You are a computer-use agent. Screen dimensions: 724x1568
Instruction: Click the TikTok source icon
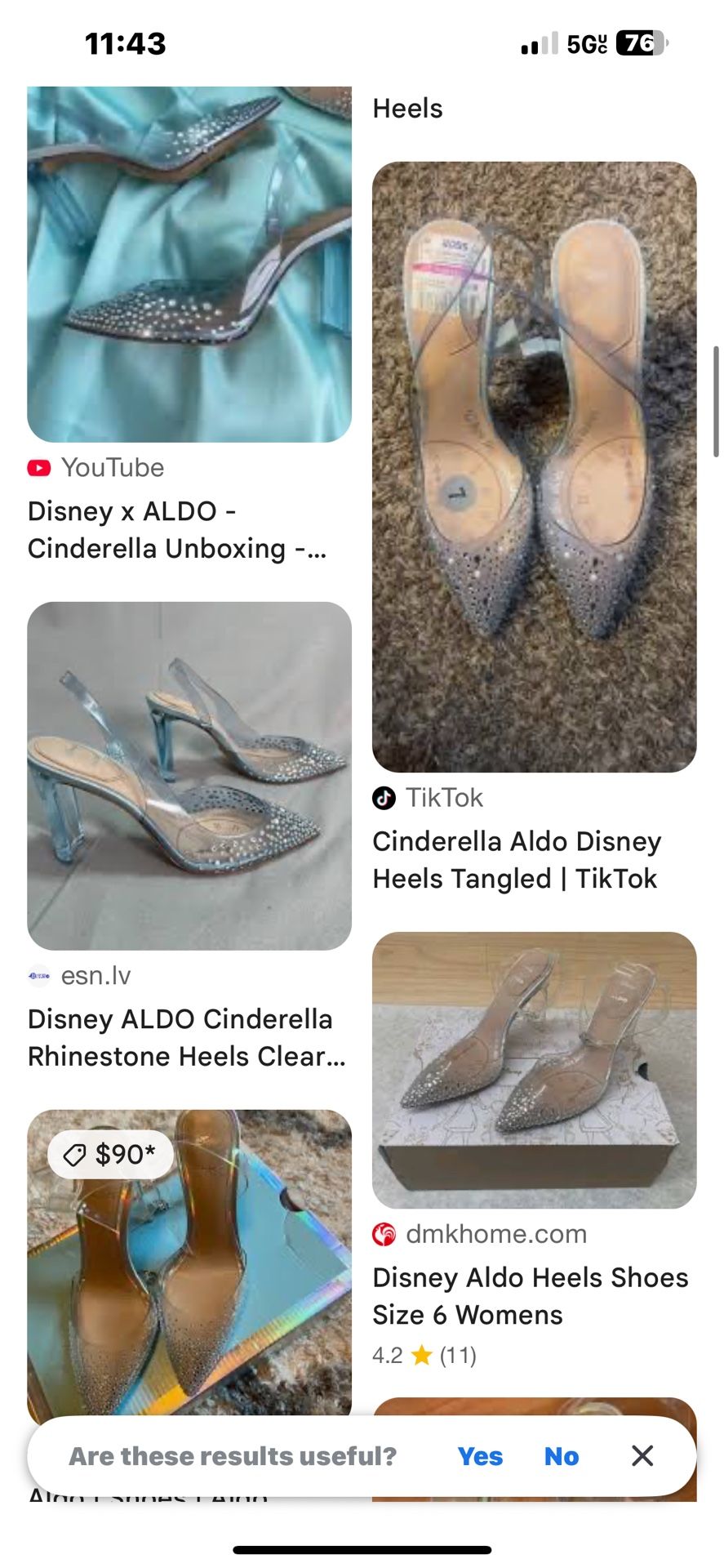point(385,797)
